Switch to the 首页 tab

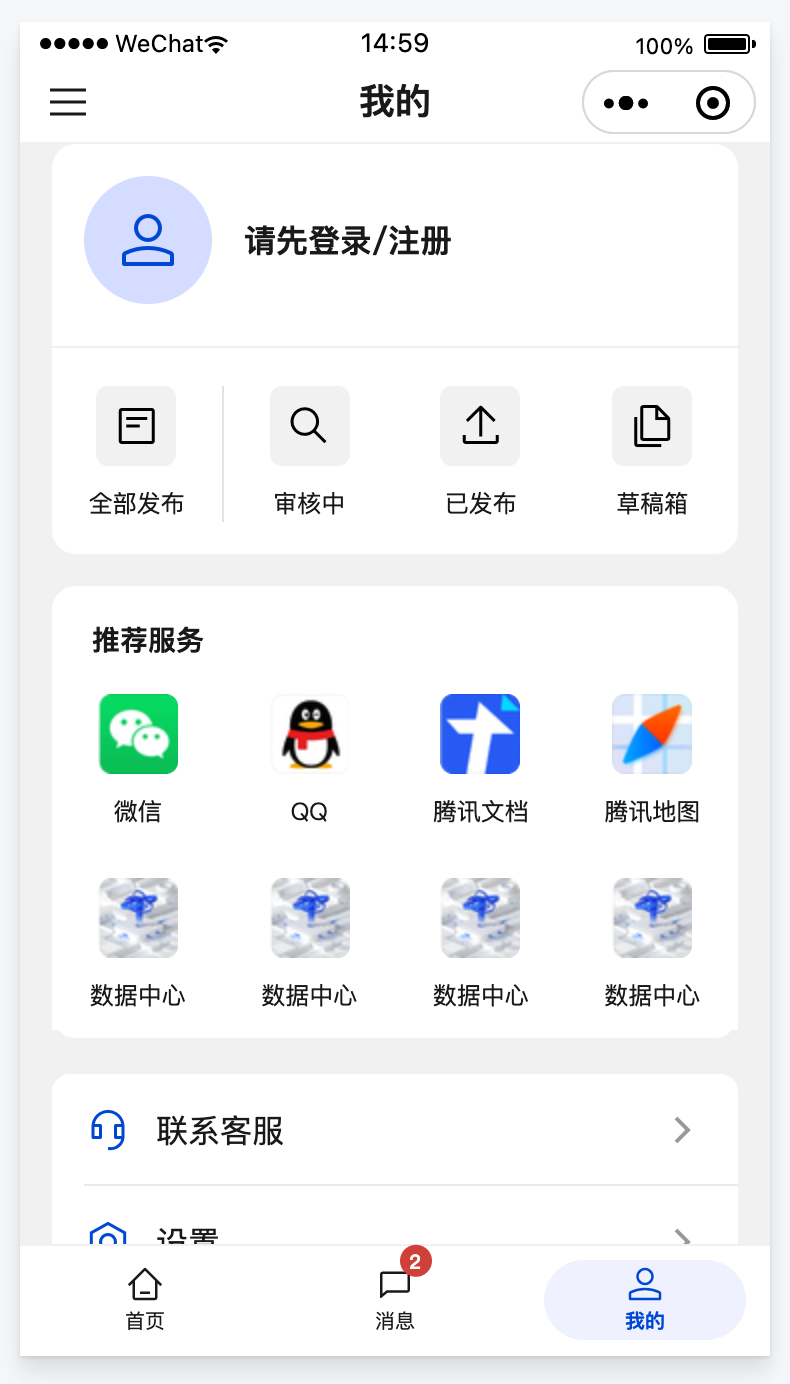tap(145, 1300)
